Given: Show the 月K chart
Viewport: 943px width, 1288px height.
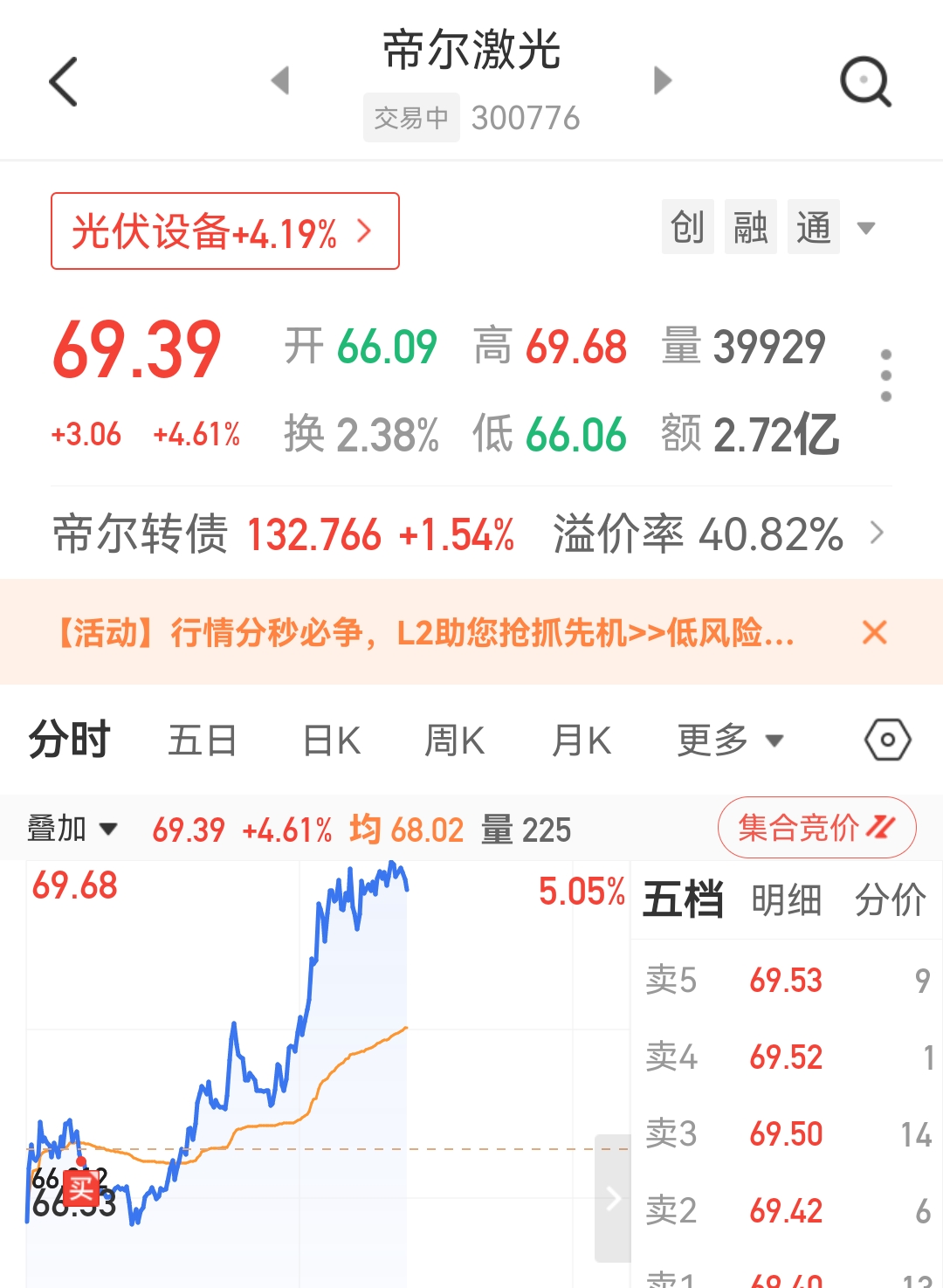Looking at the screenshot, I should (581, 741).
